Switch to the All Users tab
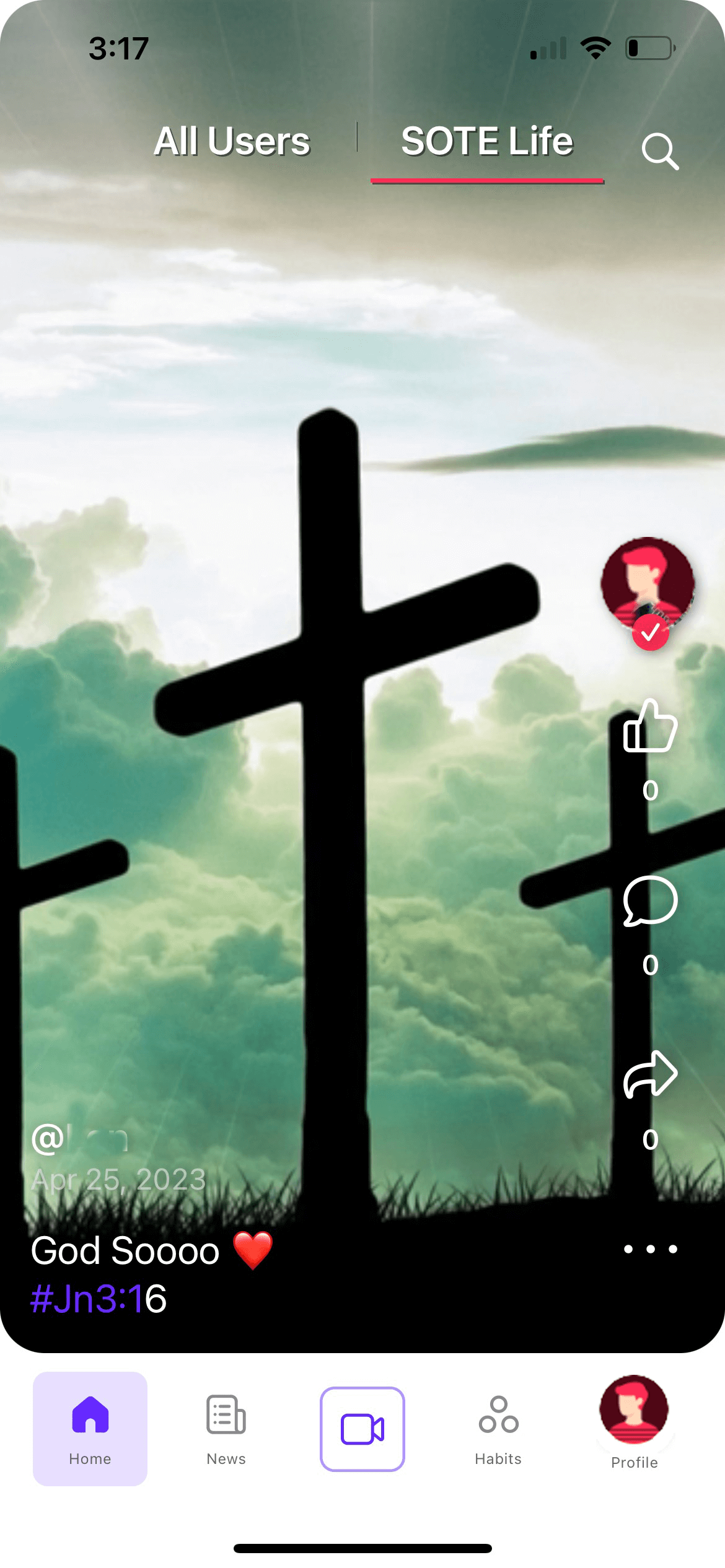This screenshot has width=725, height=1568. click(x=232, y=141)
